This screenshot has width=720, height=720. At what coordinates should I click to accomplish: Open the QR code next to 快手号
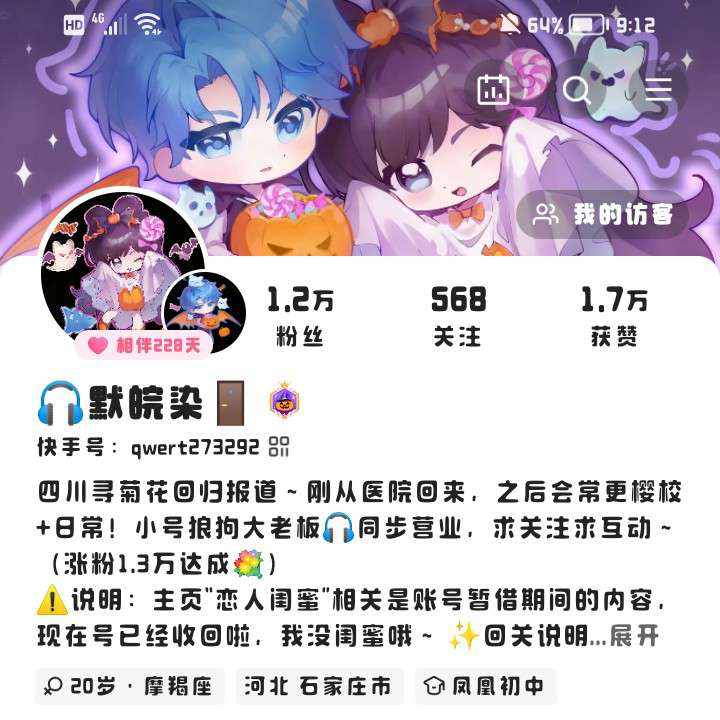point(280,446)
